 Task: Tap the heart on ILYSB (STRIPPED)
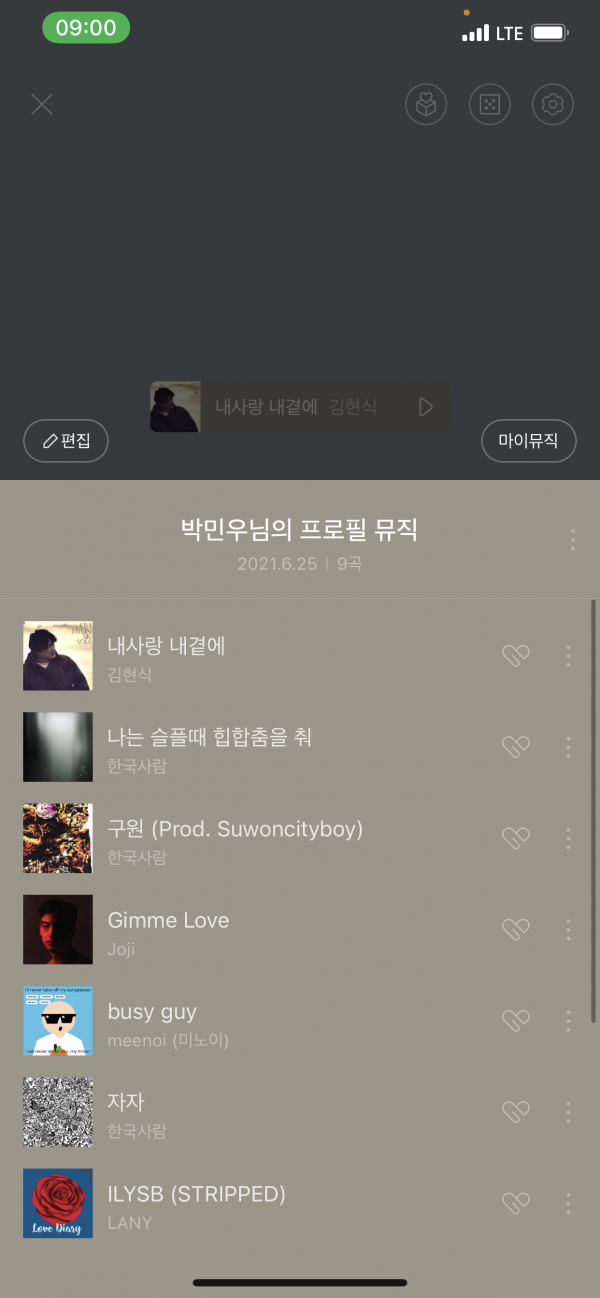pos(515,1203)
